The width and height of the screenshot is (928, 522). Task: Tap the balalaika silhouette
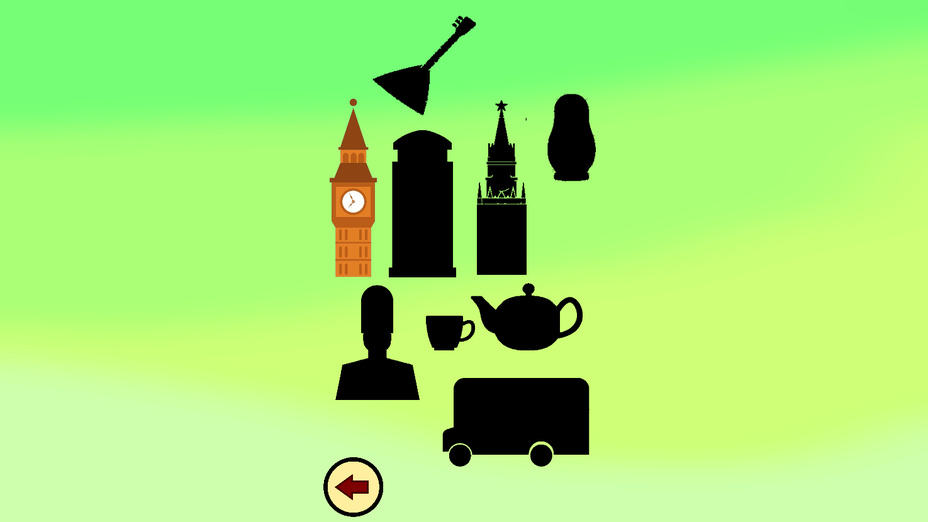[x=412, y=80]
